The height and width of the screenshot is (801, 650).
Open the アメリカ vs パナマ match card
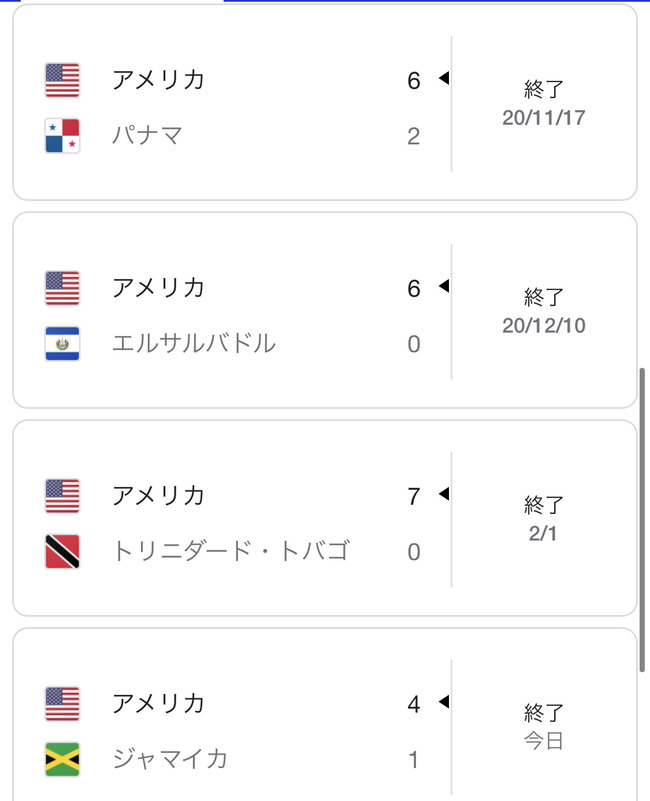click(324, 104)
